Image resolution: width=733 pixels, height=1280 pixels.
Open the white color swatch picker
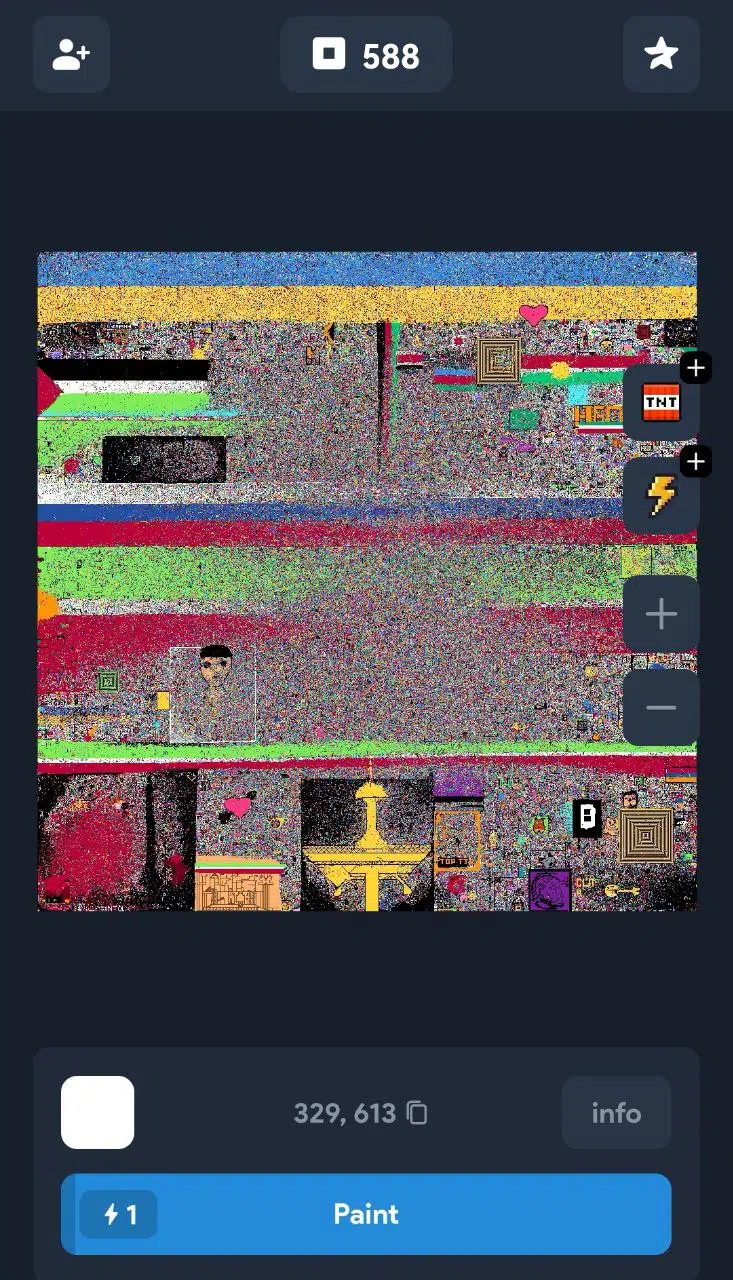coord(98,1112)
